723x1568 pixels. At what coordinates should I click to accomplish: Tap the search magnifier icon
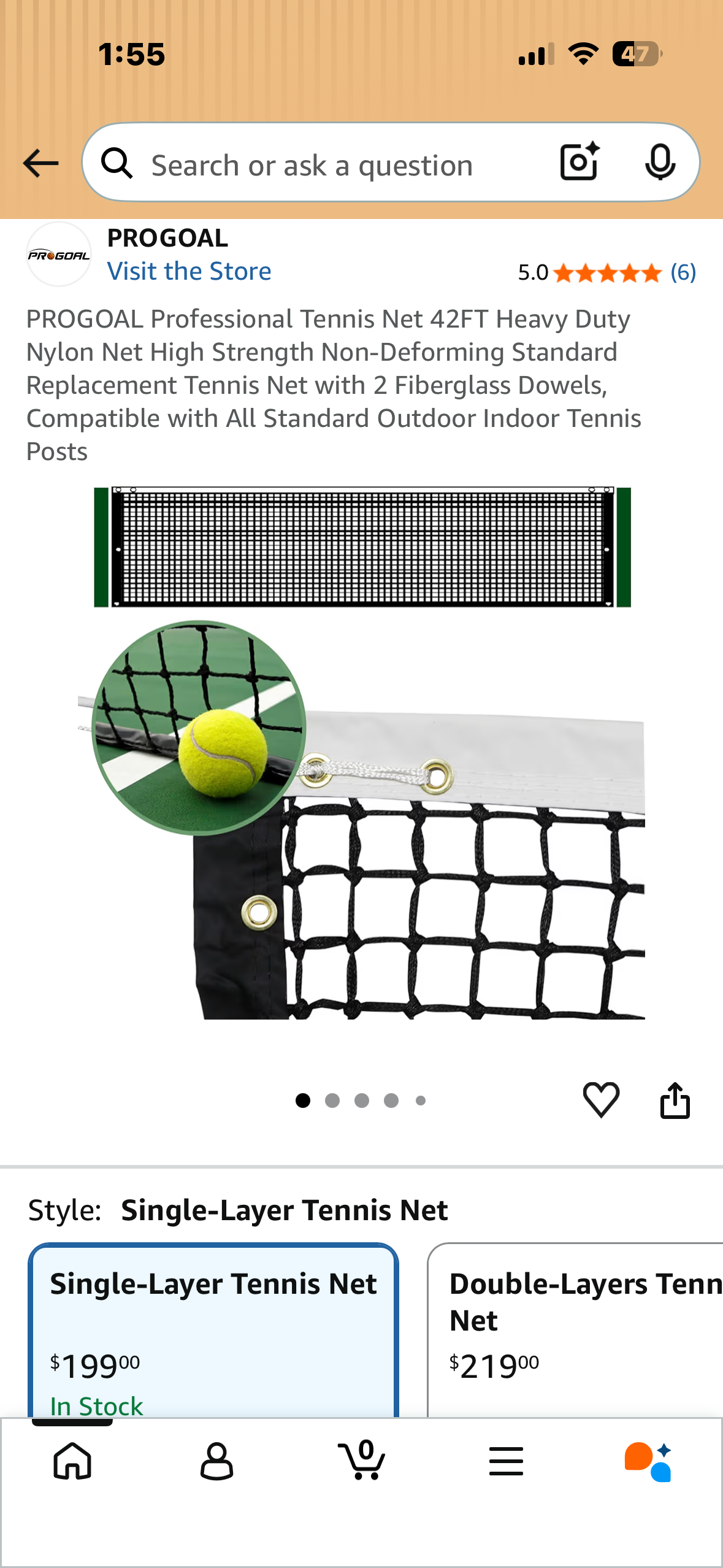pos(118,163)
